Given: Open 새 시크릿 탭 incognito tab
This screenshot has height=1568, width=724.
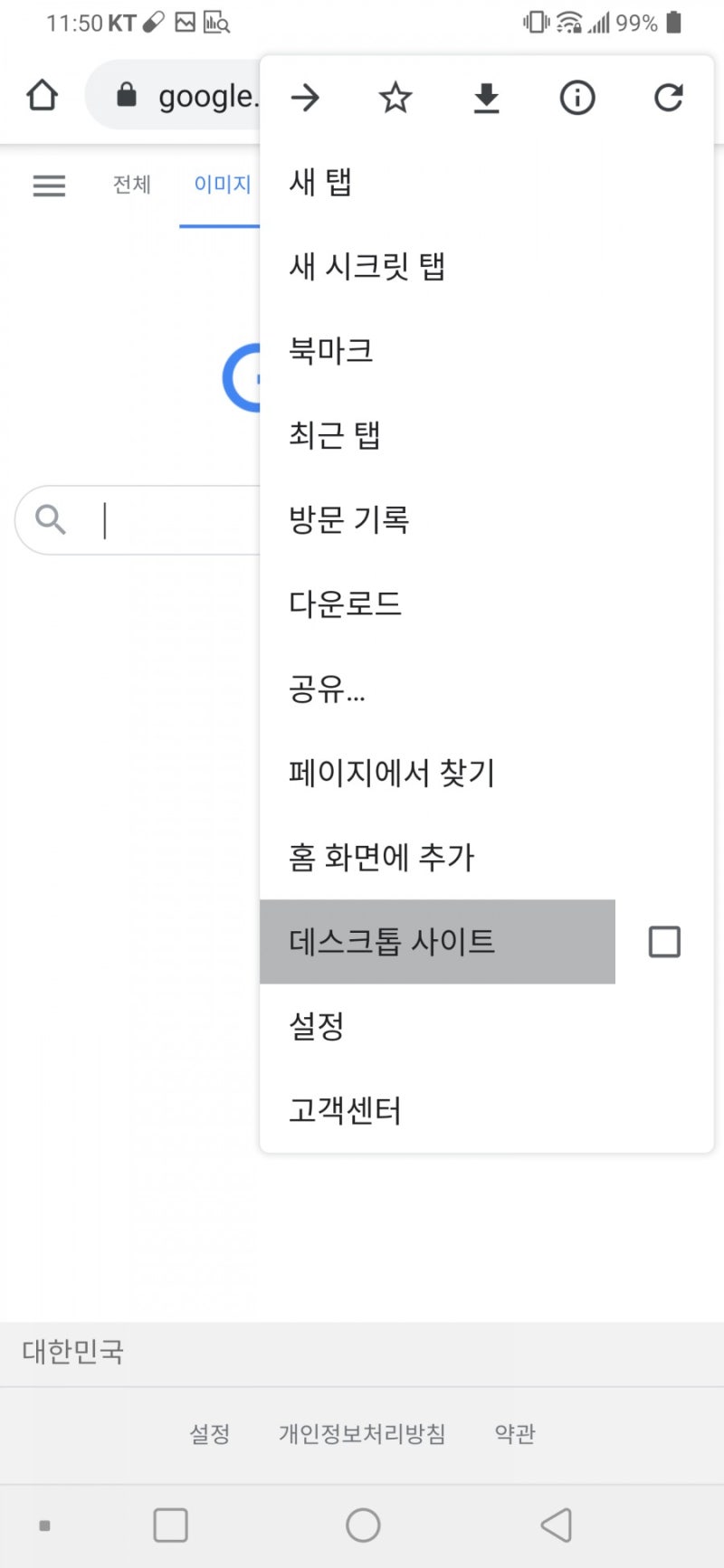Looking at the screenshot, I should [x=487, y=266].
